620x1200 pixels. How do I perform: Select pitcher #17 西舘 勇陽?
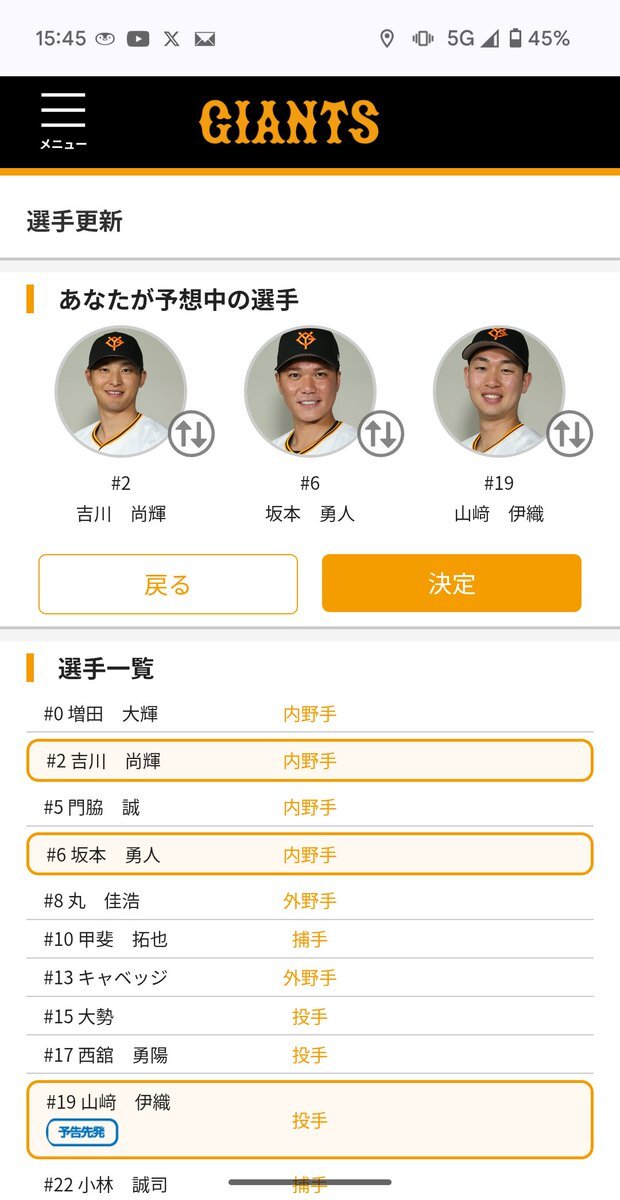[310, 1054]
